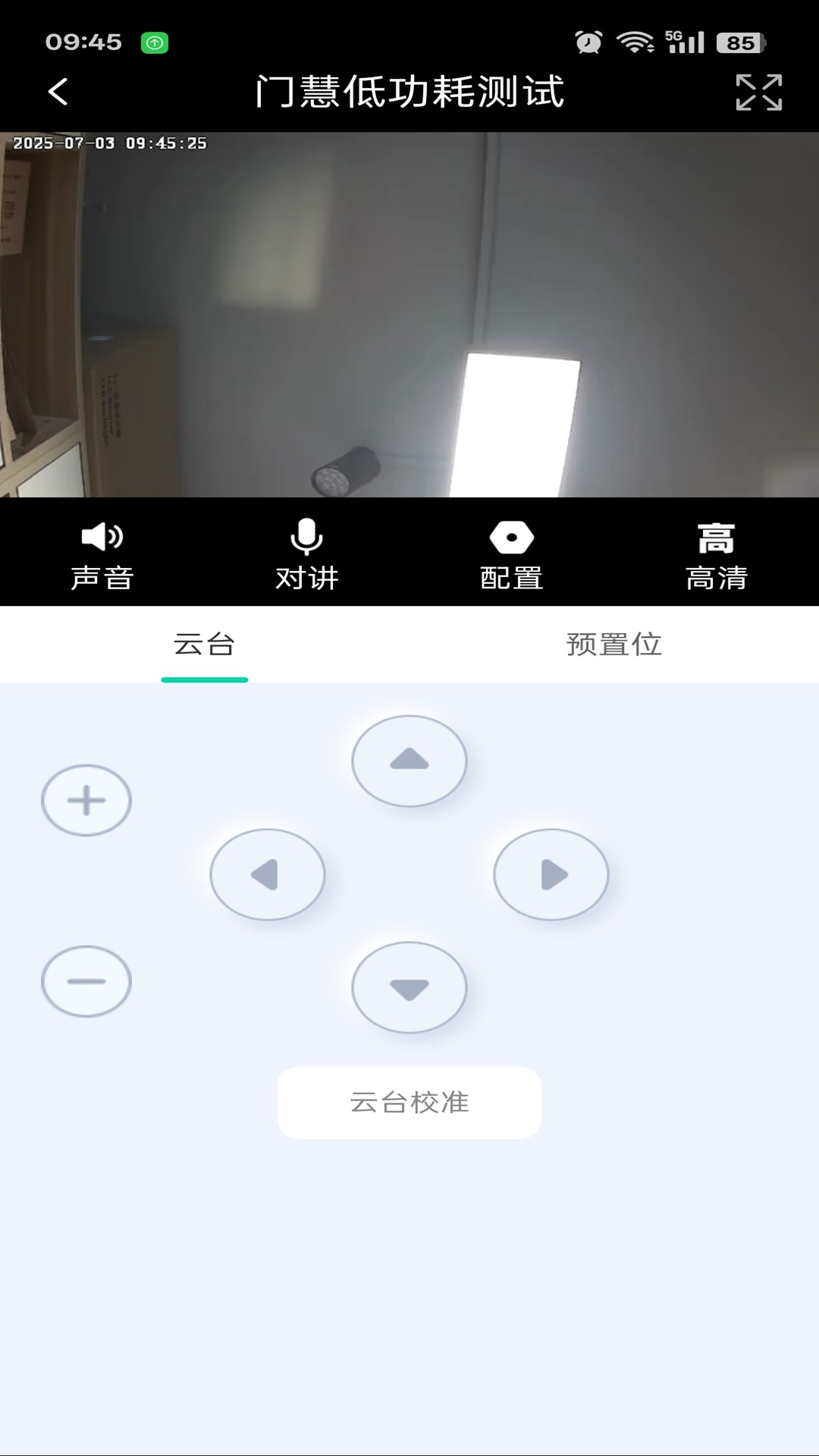
Task: Open camera settings via the 配置 icon
Action: tap(512, 552)
